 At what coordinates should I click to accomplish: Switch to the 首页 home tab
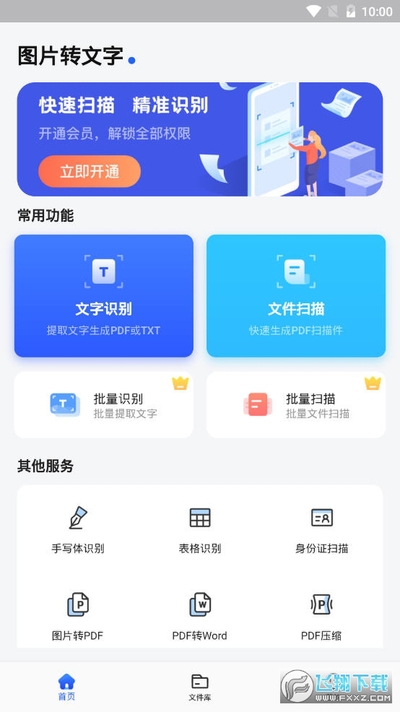point(67,687)
